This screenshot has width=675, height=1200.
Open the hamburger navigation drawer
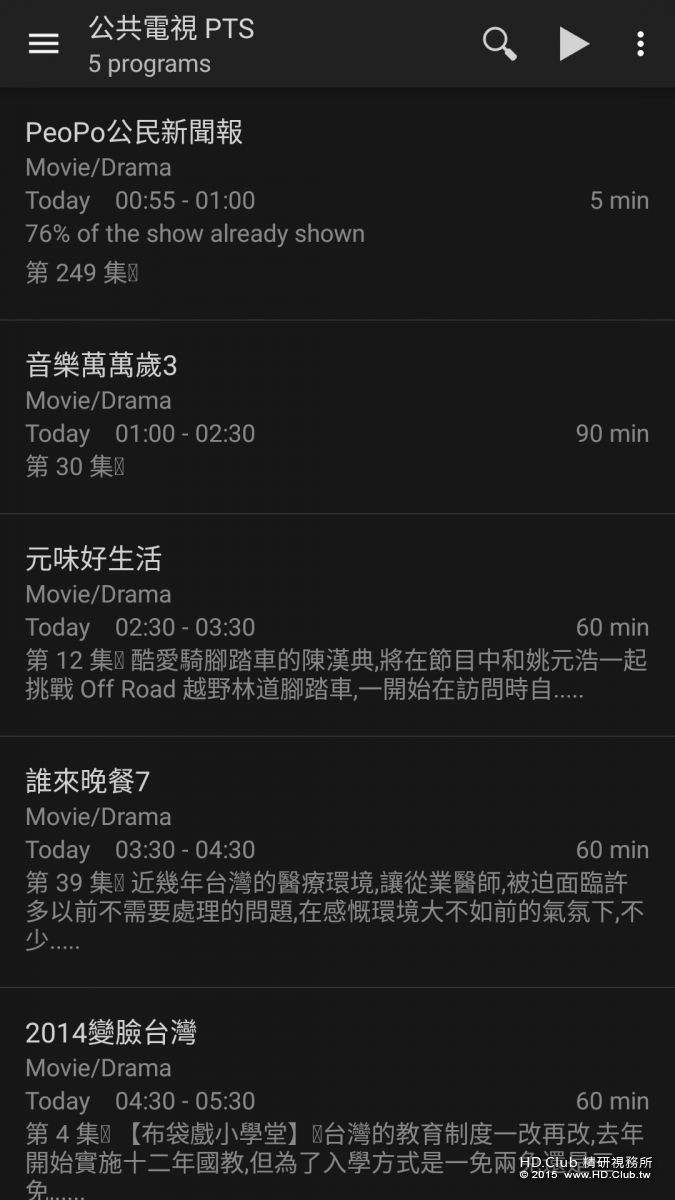(44, 44)
